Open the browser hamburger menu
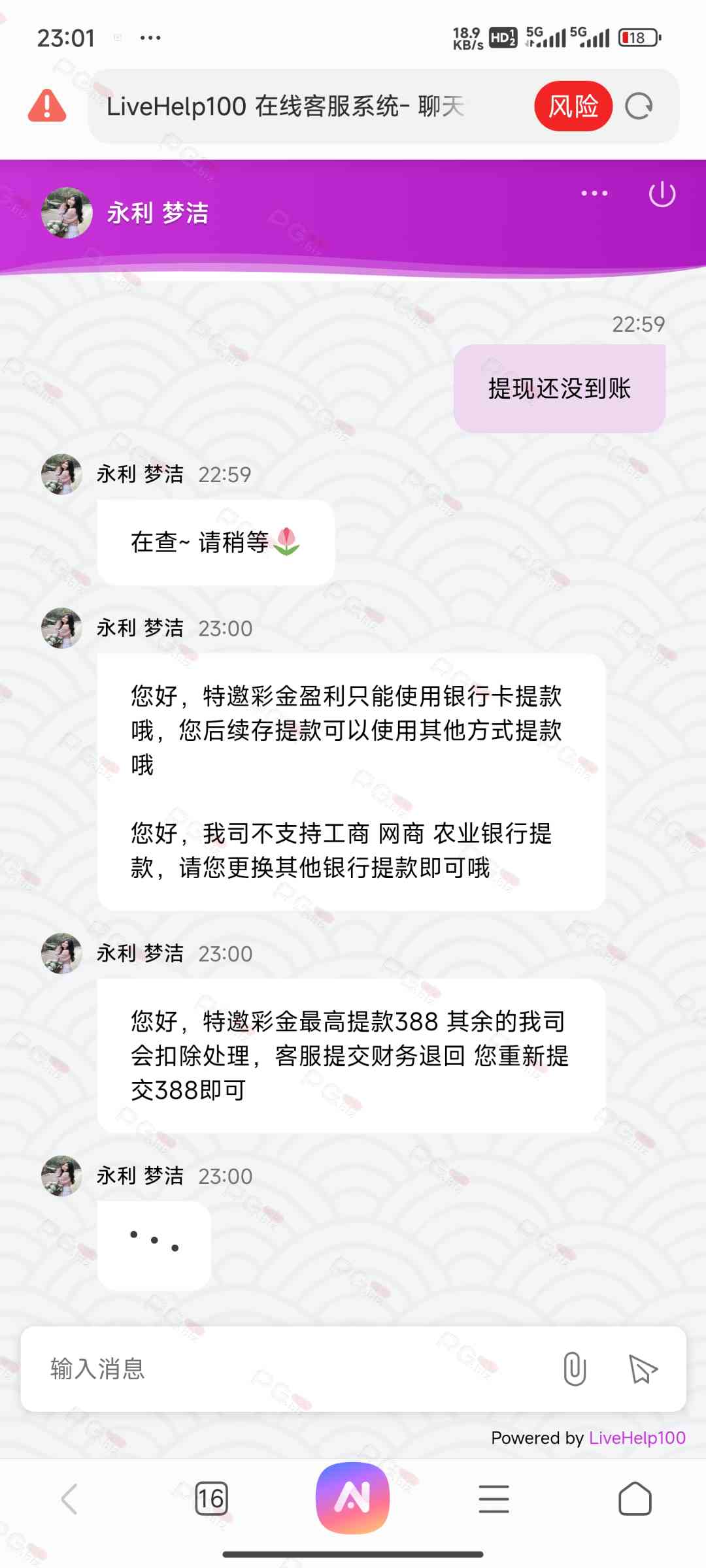This screenshot has height=1568, width=706. pyautogui.click(x=494, y=1498)
